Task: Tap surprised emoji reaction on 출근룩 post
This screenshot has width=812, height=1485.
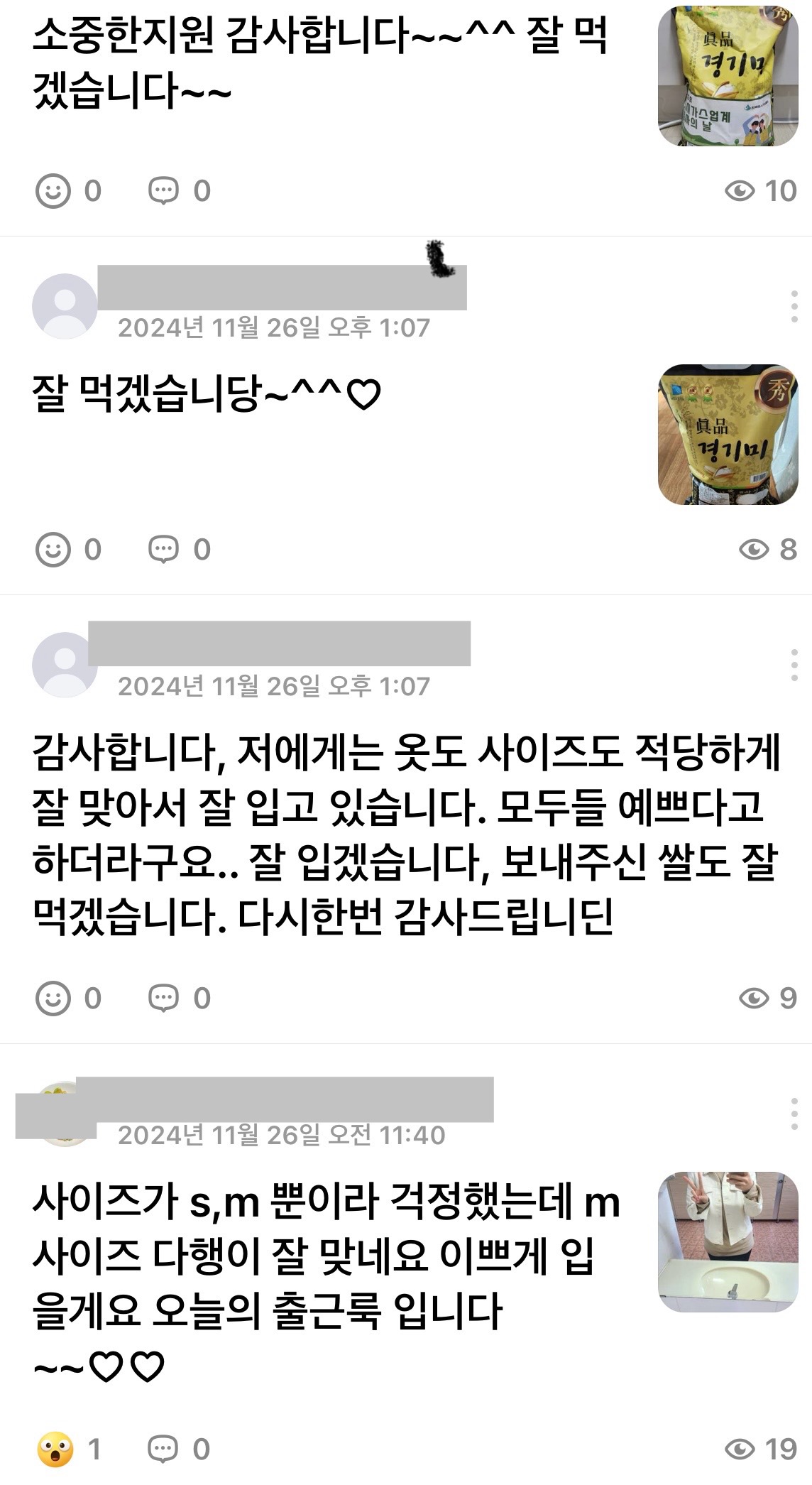Action: coord(55,1449)
